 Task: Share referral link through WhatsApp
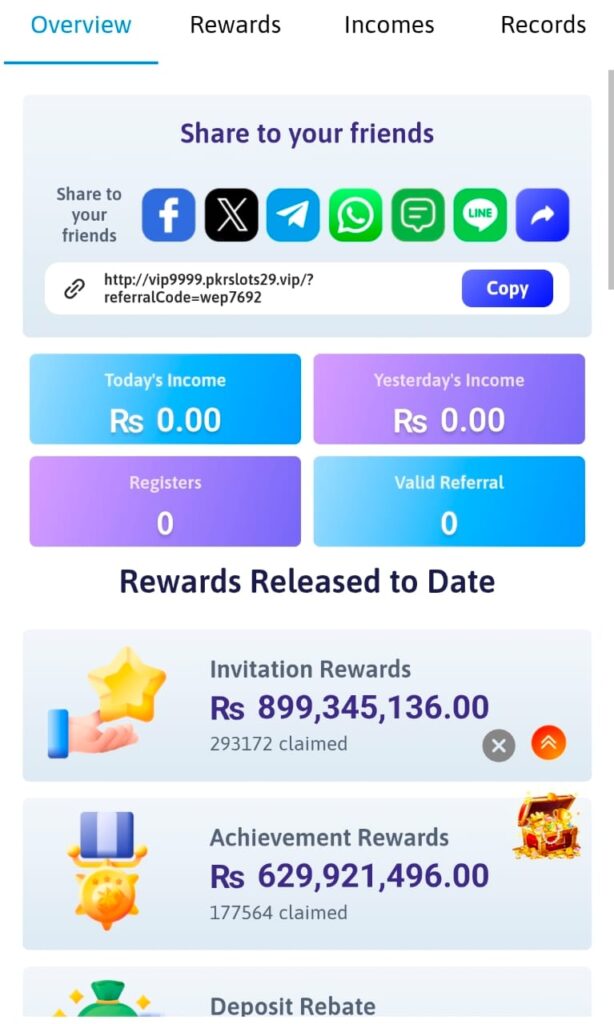pyautogui.click(x=355, y=215)
